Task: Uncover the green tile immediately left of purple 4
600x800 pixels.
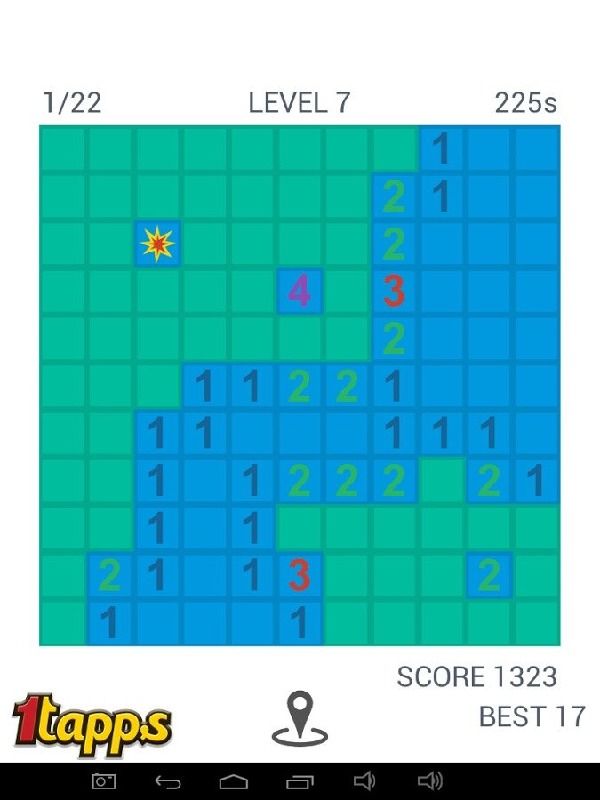Action: [253, 292]
